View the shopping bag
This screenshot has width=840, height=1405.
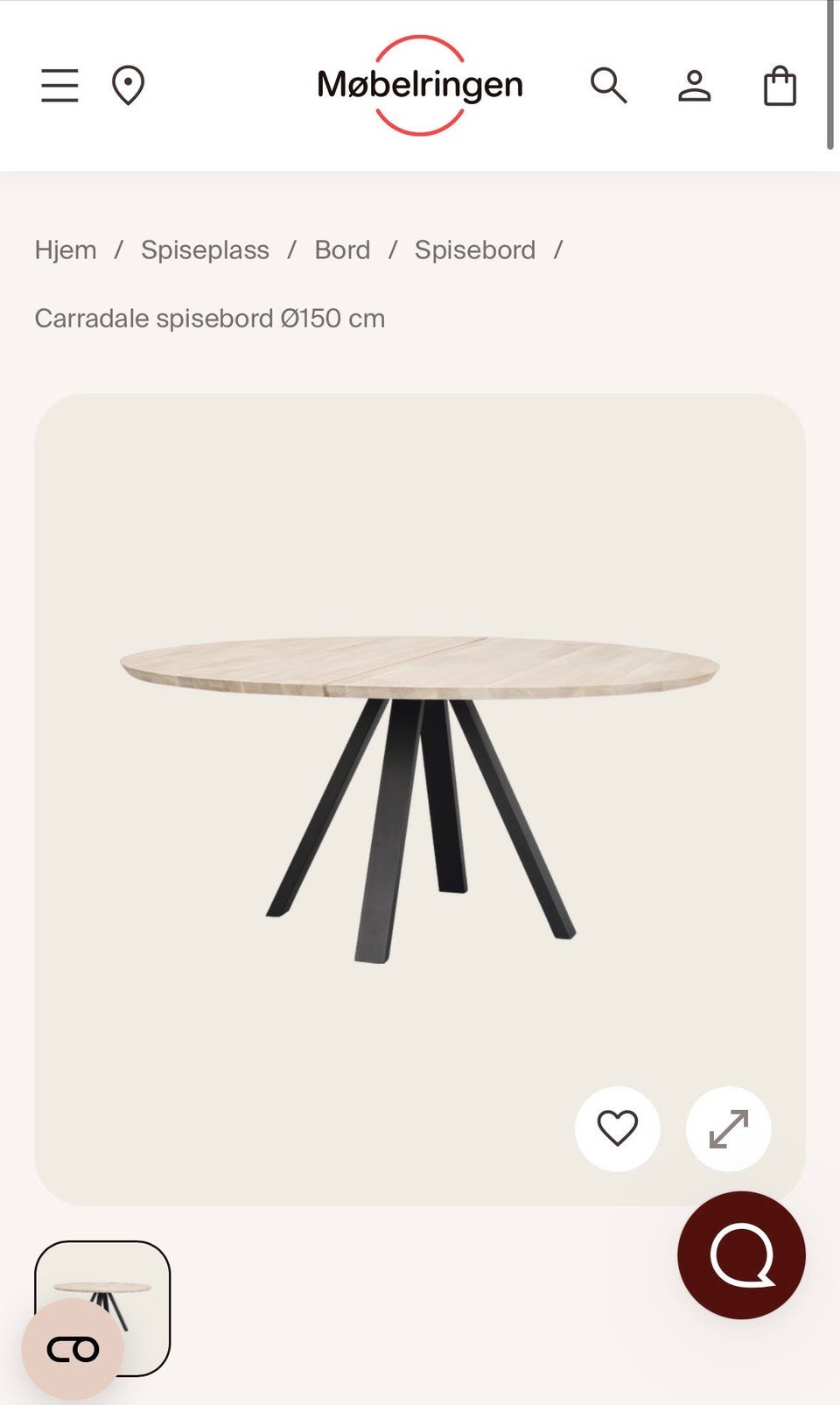780,86
